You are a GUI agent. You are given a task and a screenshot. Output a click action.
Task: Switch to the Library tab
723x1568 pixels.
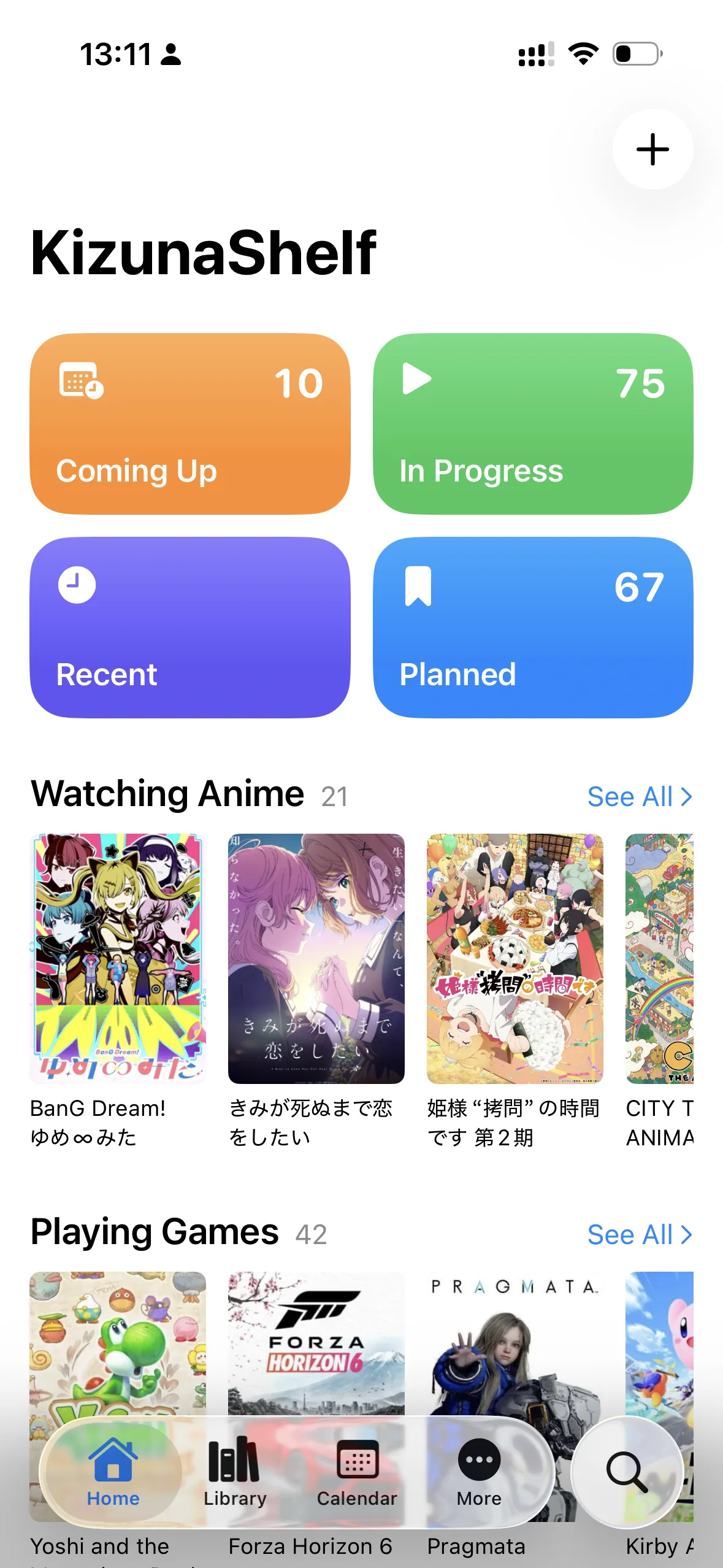pyautogui.click(x=235, y=1472)
